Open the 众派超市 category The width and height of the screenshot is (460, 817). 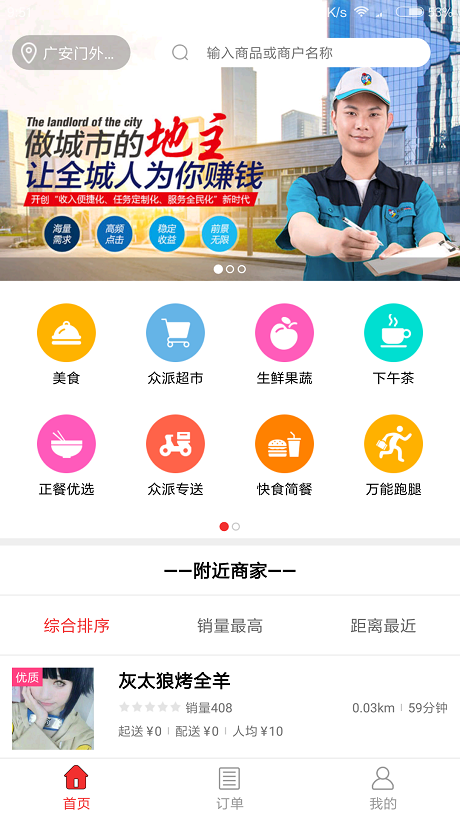(x=175, y=344)
